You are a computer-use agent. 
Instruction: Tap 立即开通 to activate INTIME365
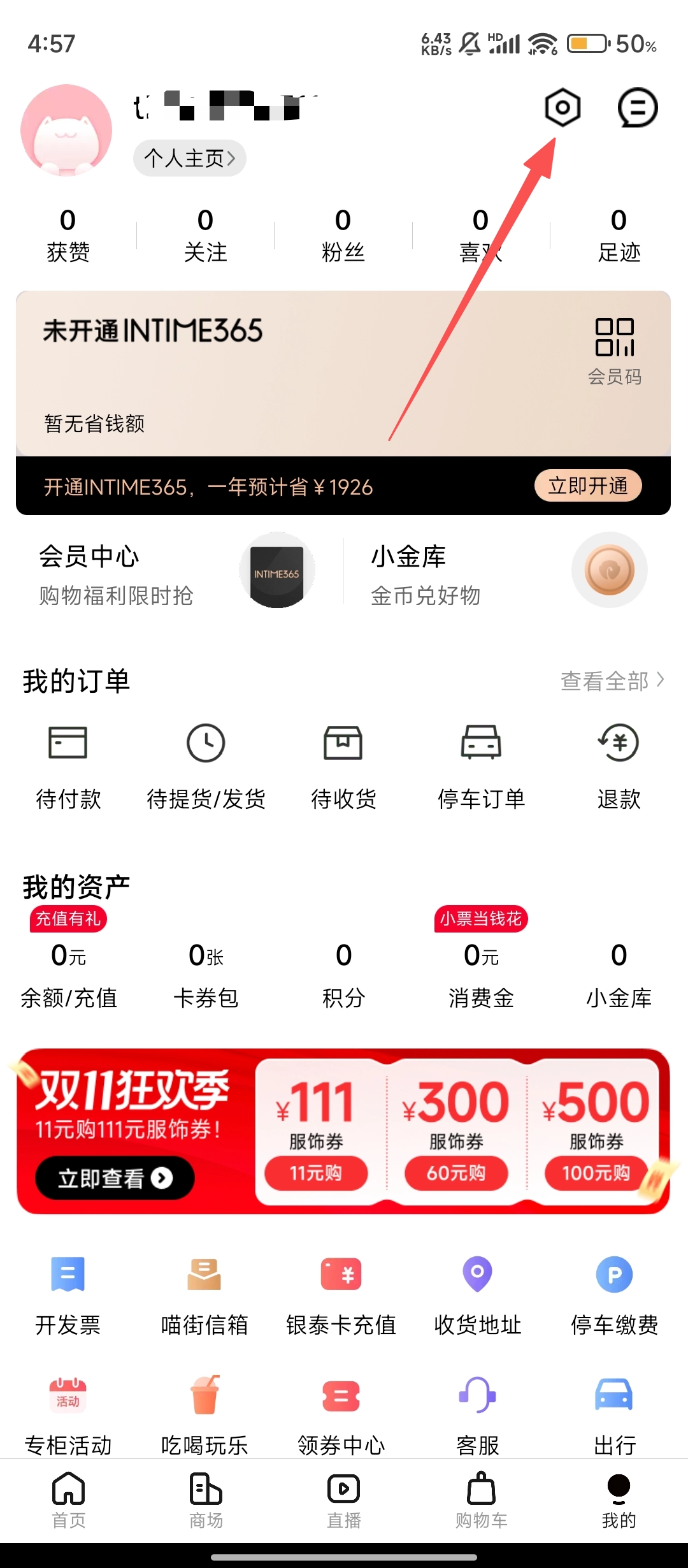pyautogui.click(x=587, y=486)
